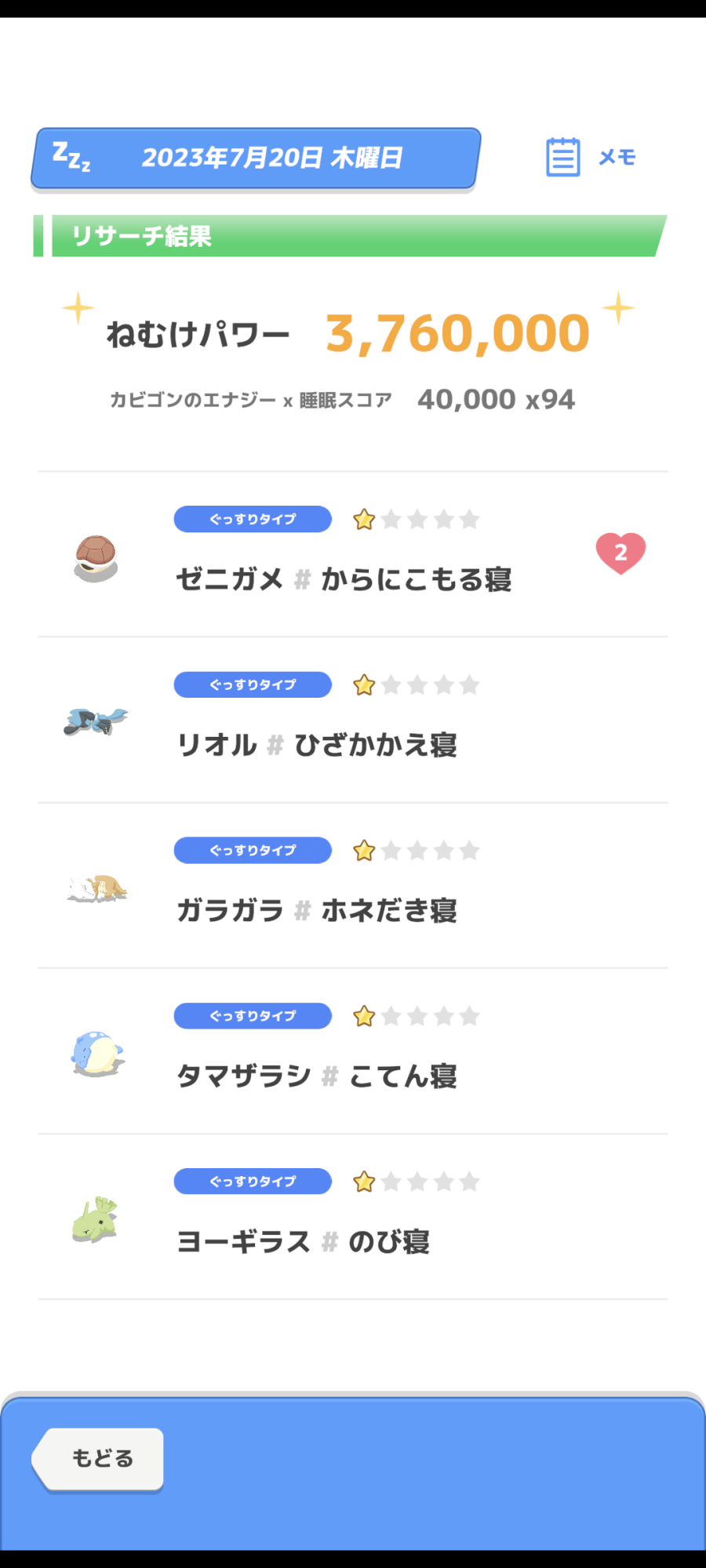
Task: Open the メモ note button
Action: (x=591, y=158)
